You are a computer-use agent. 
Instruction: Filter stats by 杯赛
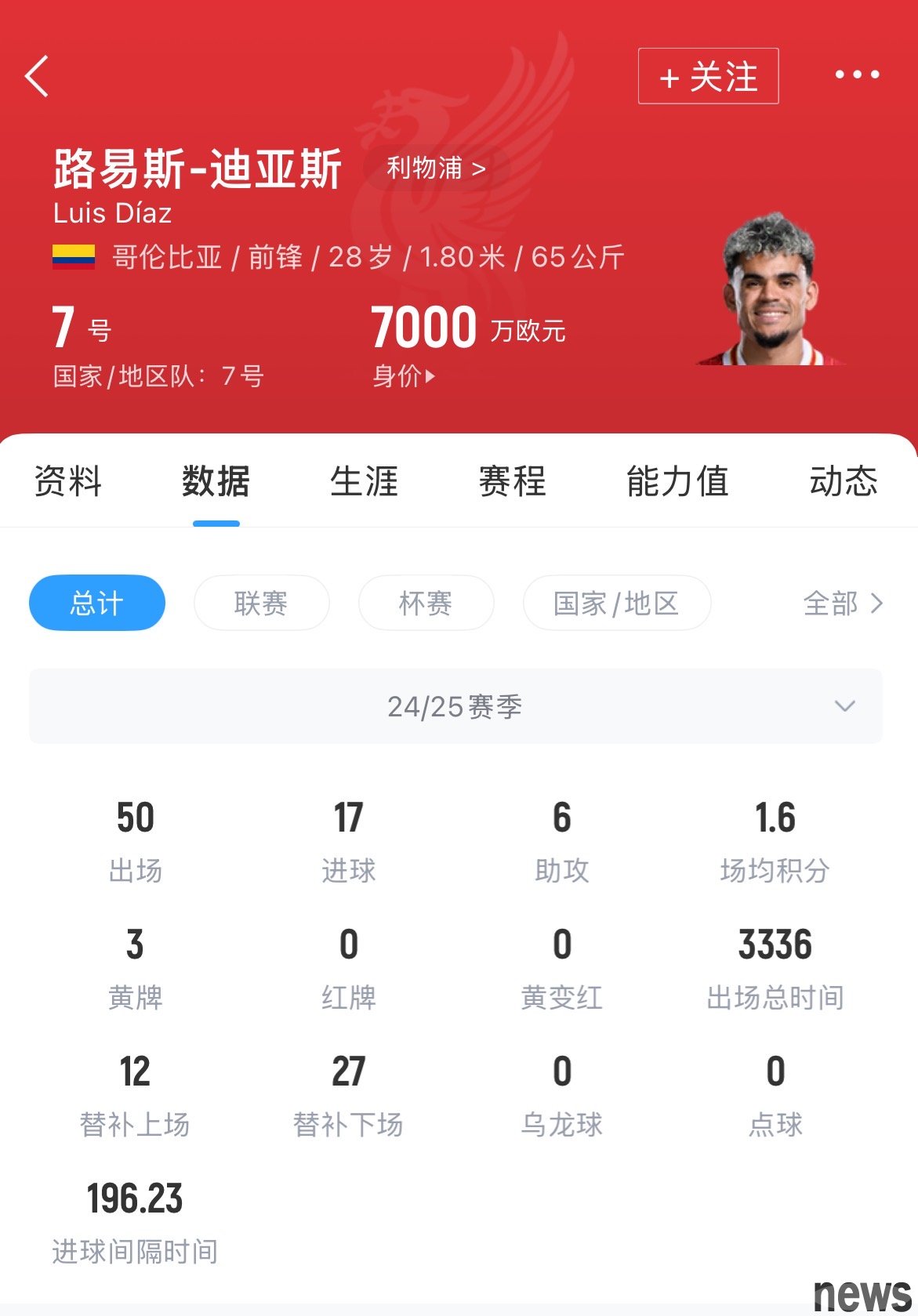coord(426,603)
